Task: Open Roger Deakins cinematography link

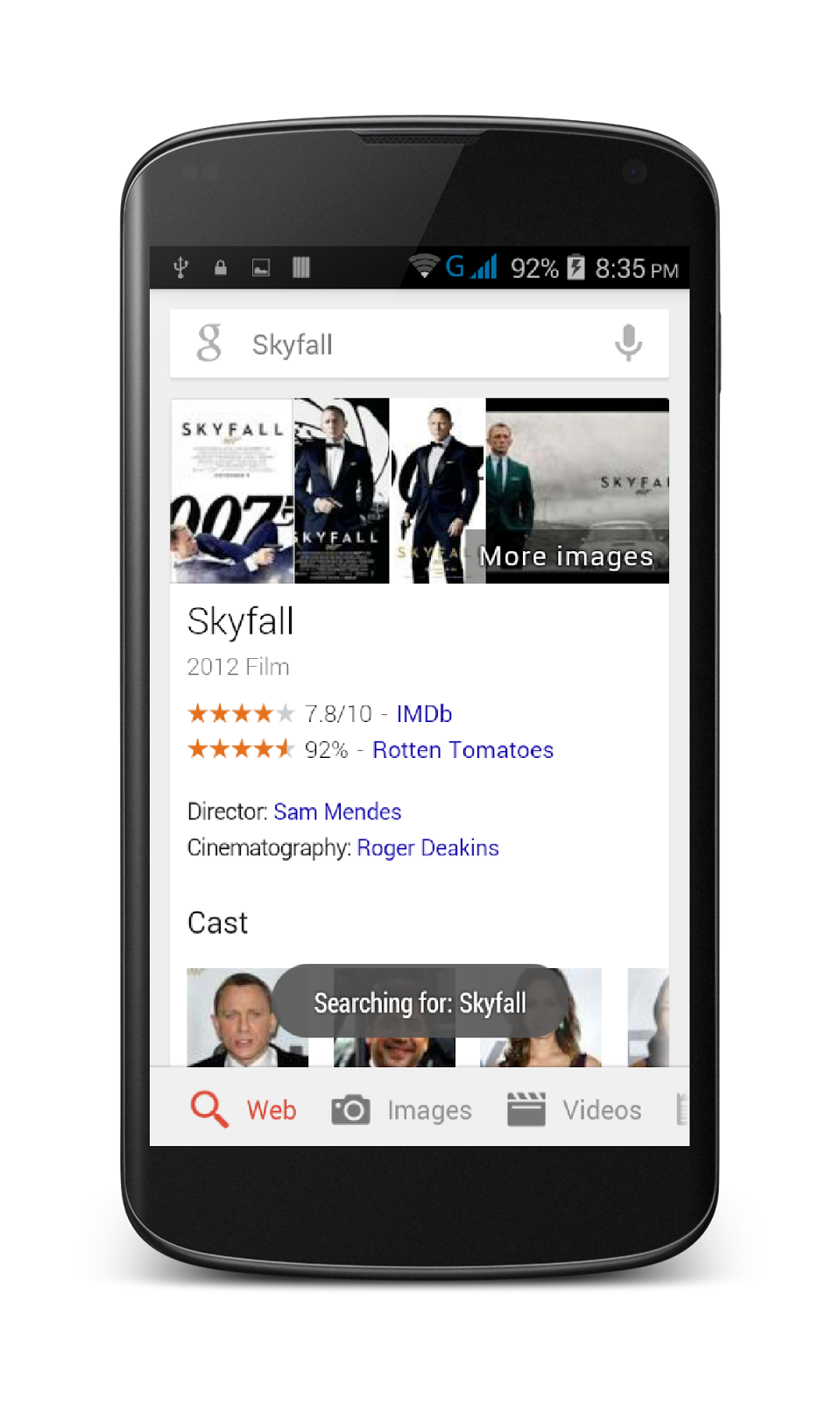Action: 427,847
